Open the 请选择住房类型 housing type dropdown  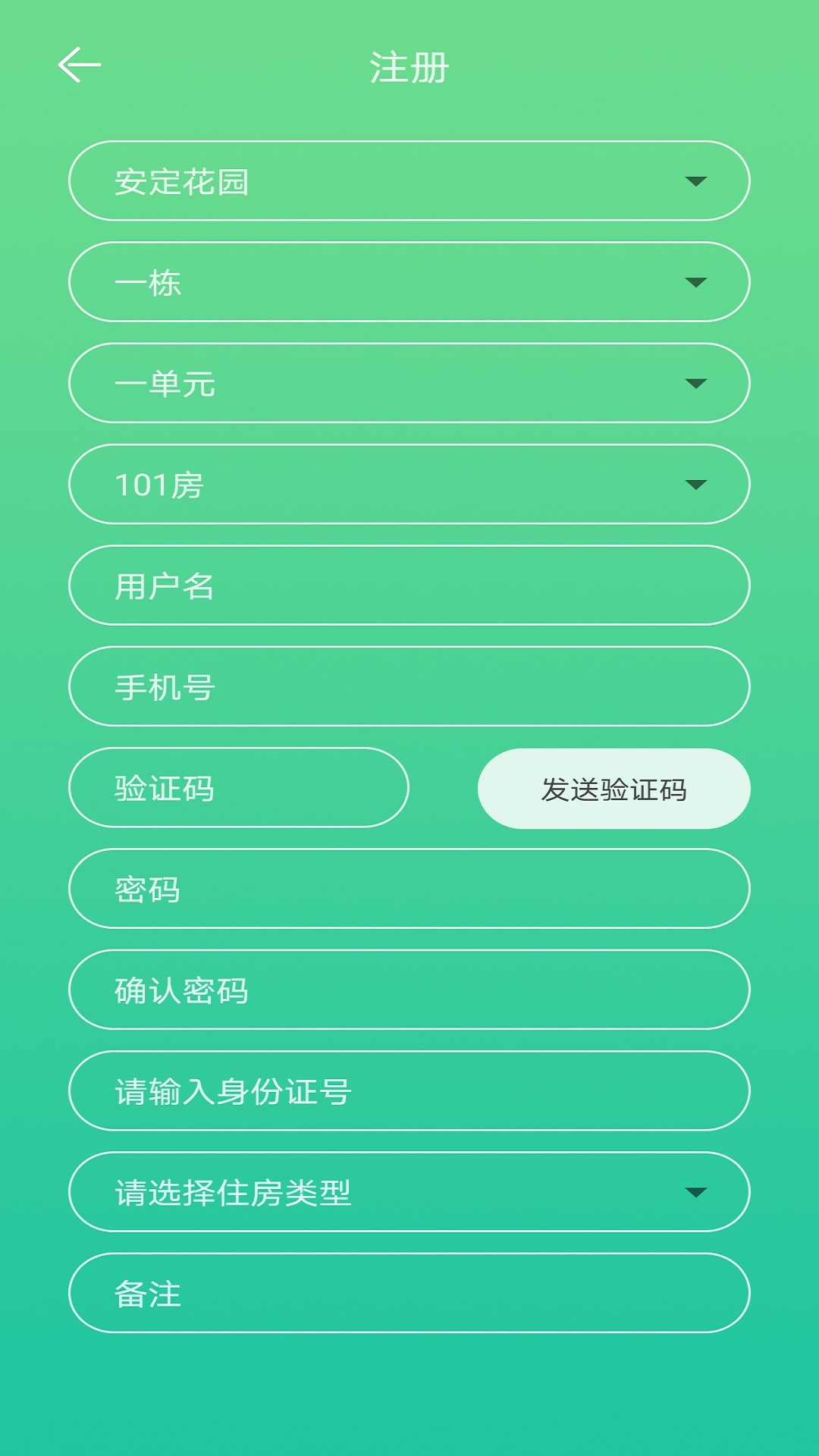click(409, 1192)
